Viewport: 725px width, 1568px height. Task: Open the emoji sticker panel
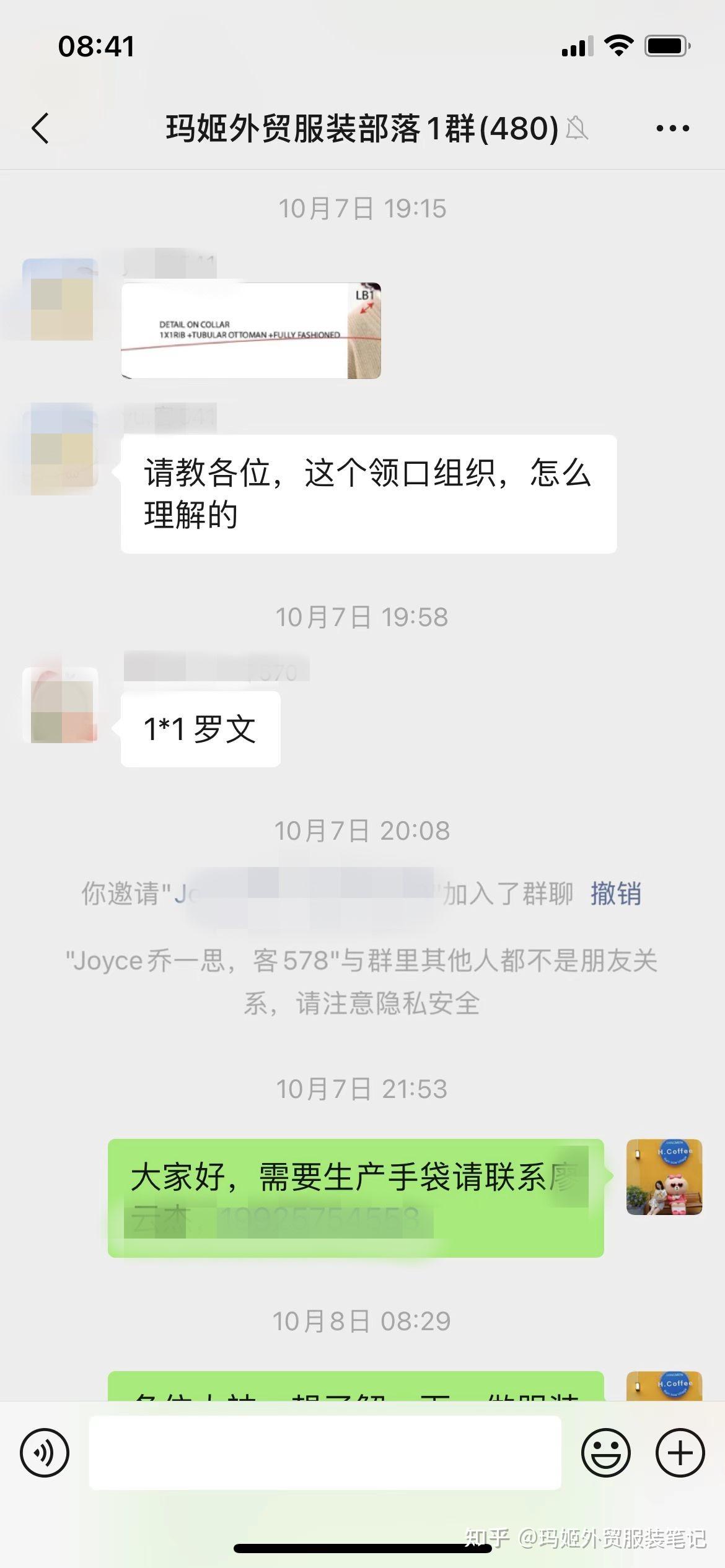(x=606, y=1453)
